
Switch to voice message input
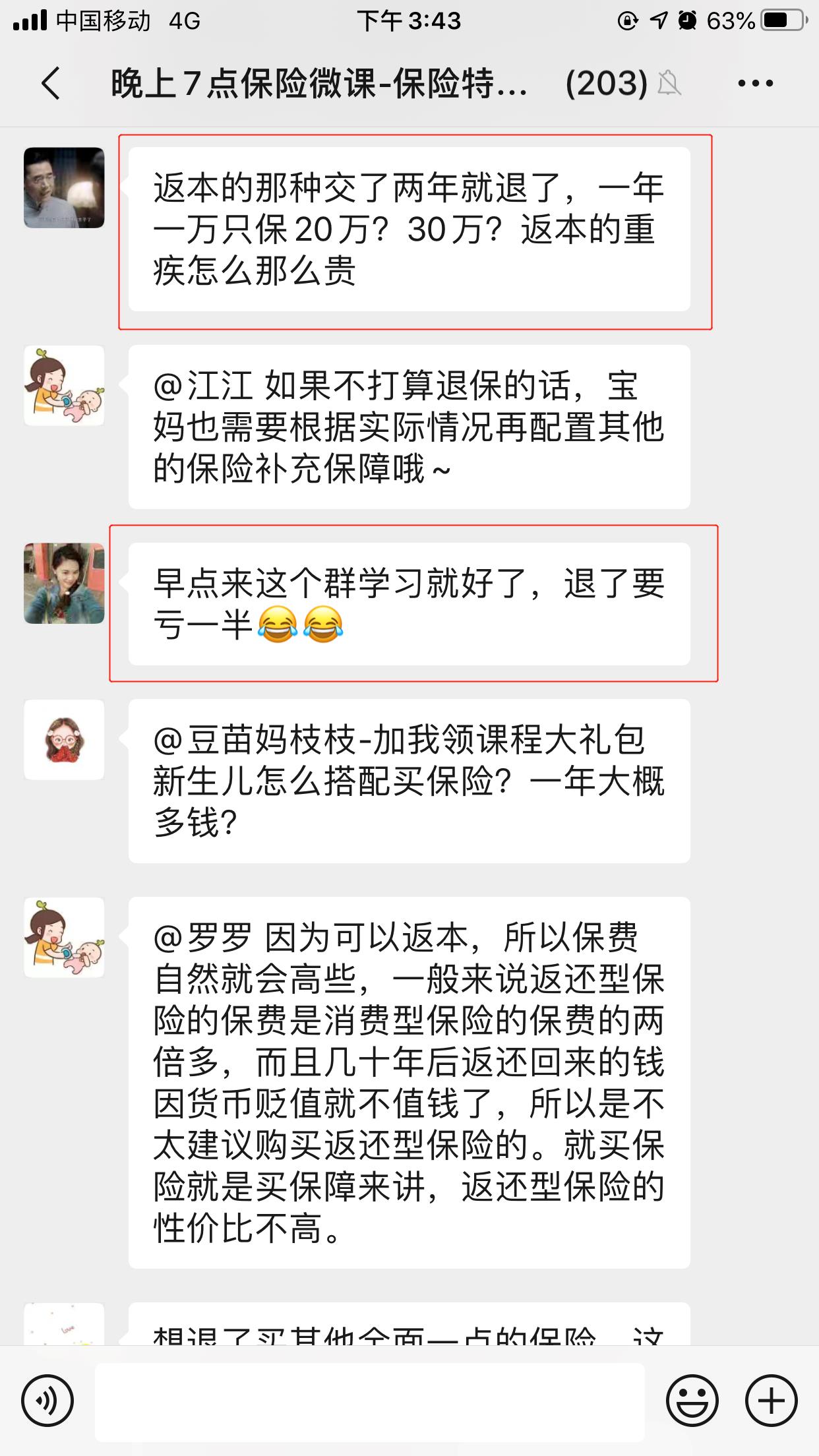[x=47, y=1401]
